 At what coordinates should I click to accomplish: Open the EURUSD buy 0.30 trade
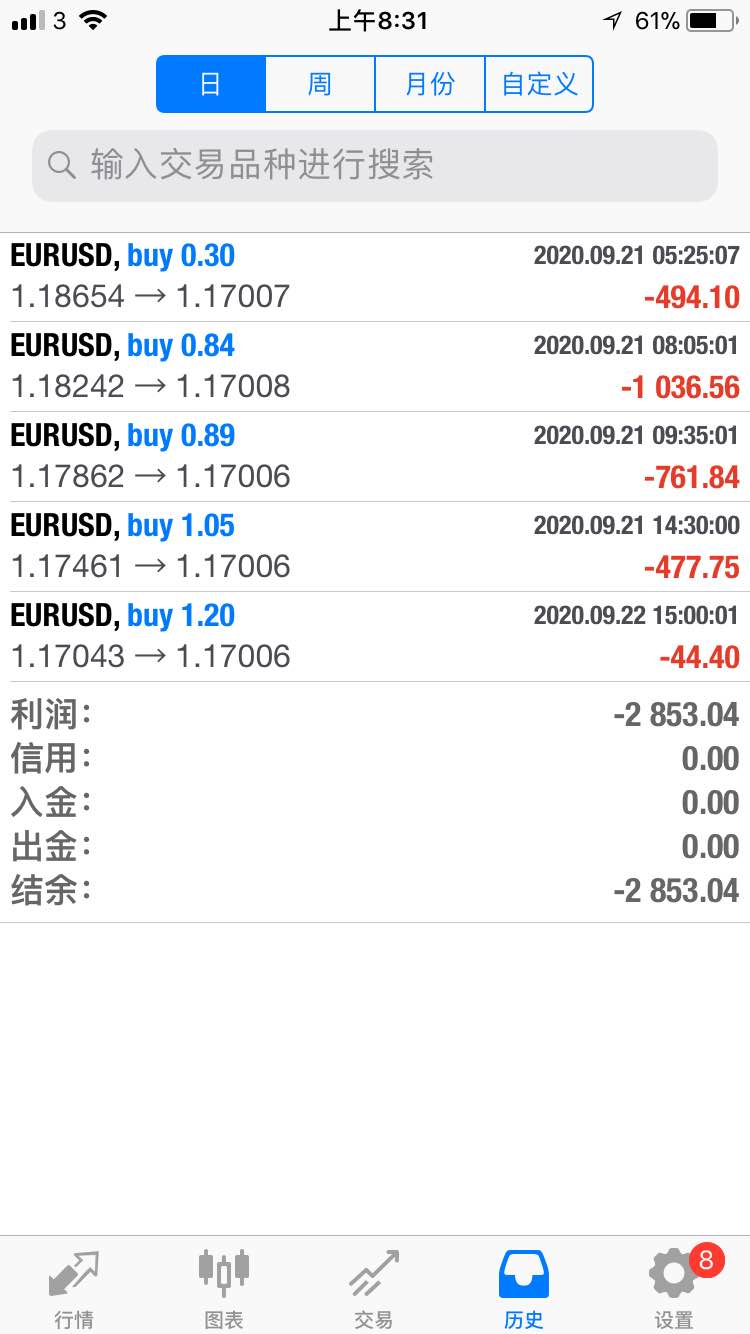(375, 277)
